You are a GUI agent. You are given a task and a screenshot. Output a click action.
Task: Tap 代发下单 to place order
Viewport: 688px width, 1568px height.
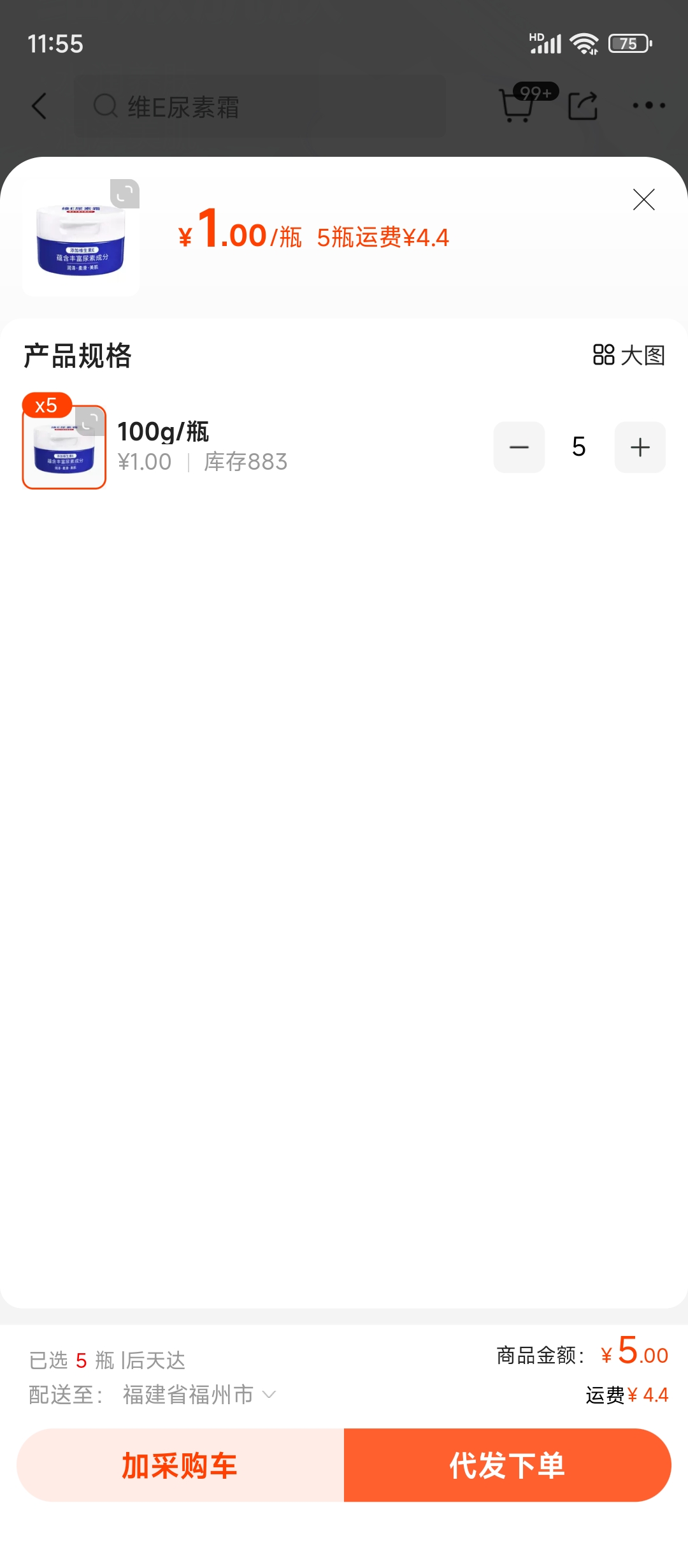[x=507, y=1465]
